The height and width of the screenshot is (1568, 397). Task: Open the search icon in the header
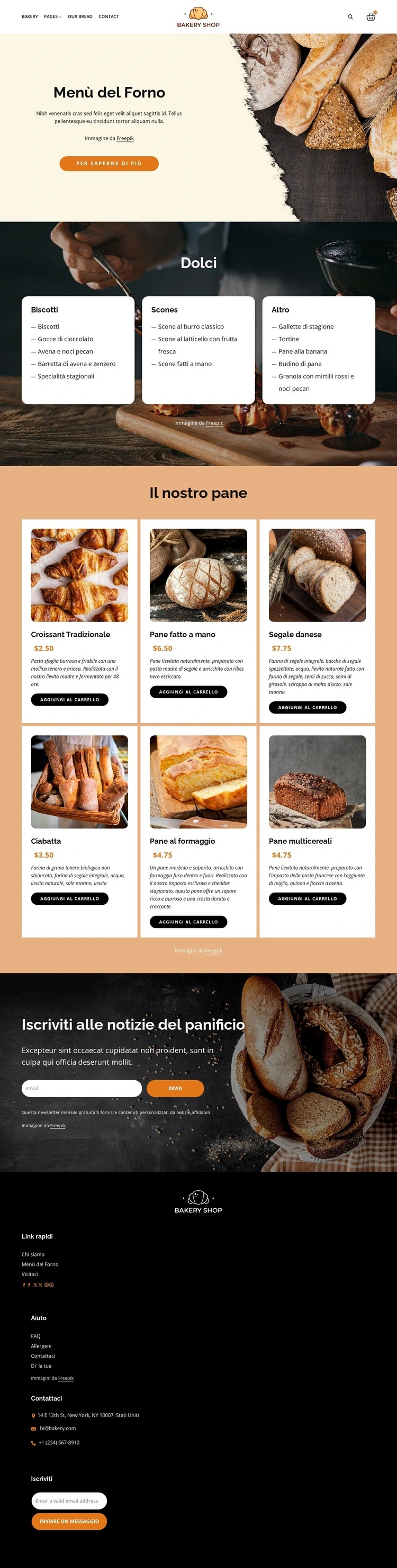[x=350, y=17]
